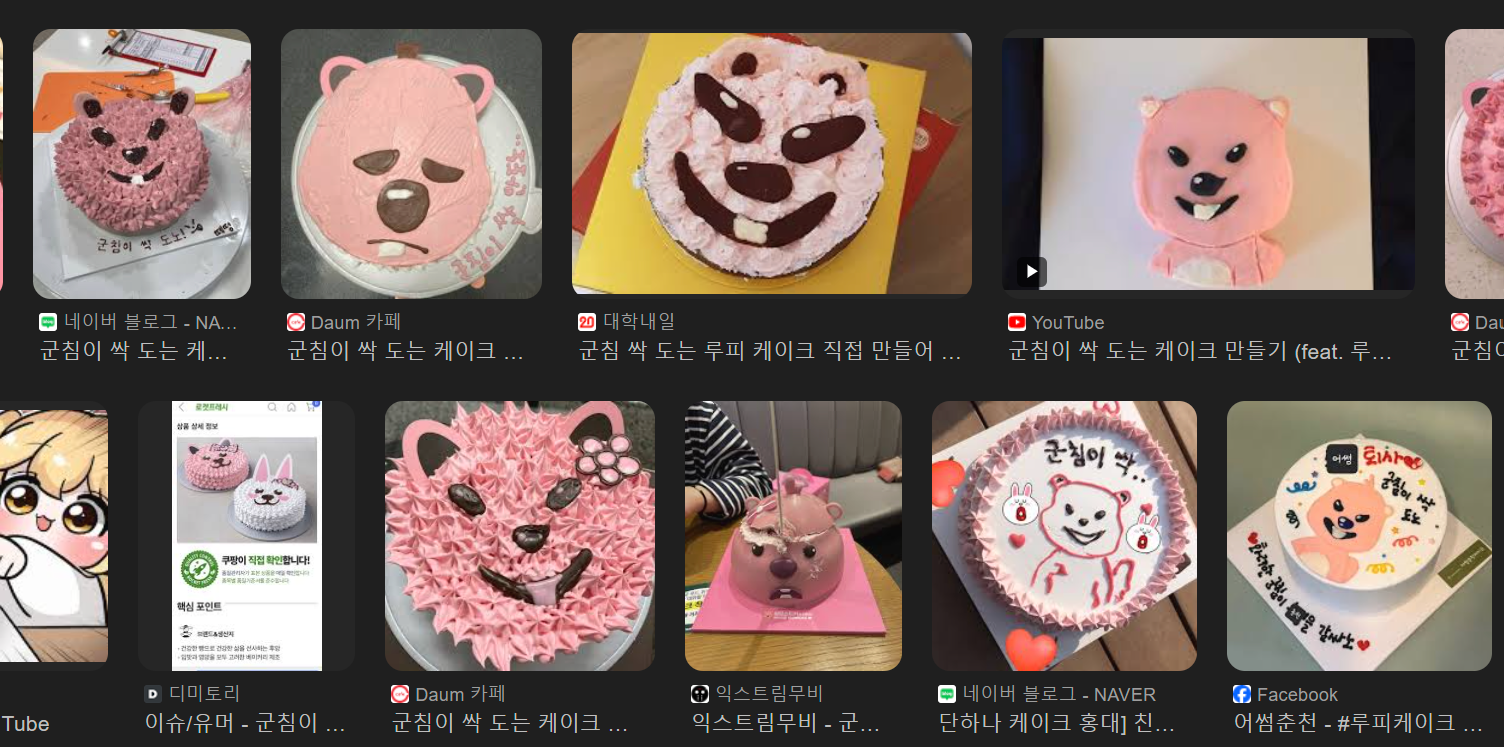Viewport: 1504px width, 747px height.
Task: Open the 익스트림무비 dome cake image
Action: point(792,535)
